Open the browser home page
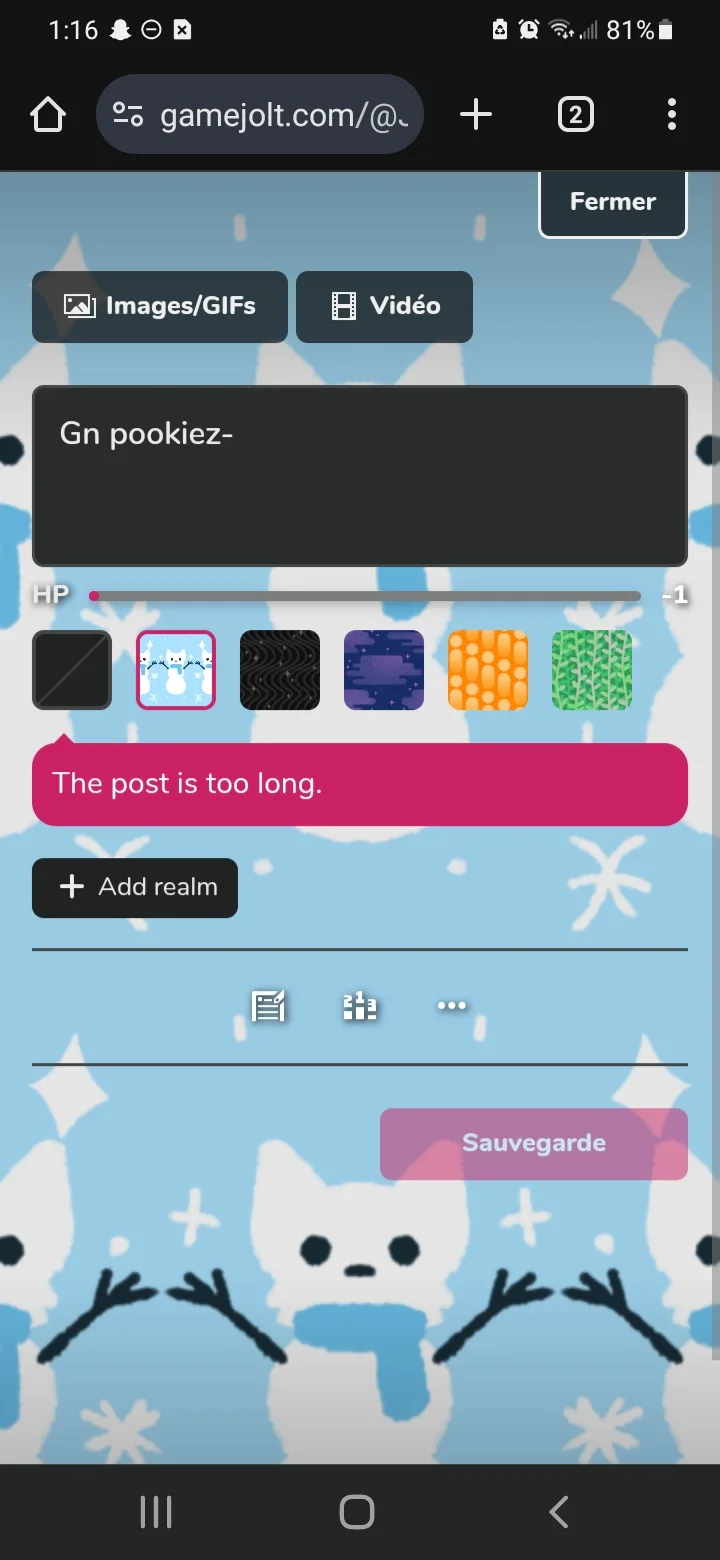The image size is (720, 1560). click(x=48, y=115)
